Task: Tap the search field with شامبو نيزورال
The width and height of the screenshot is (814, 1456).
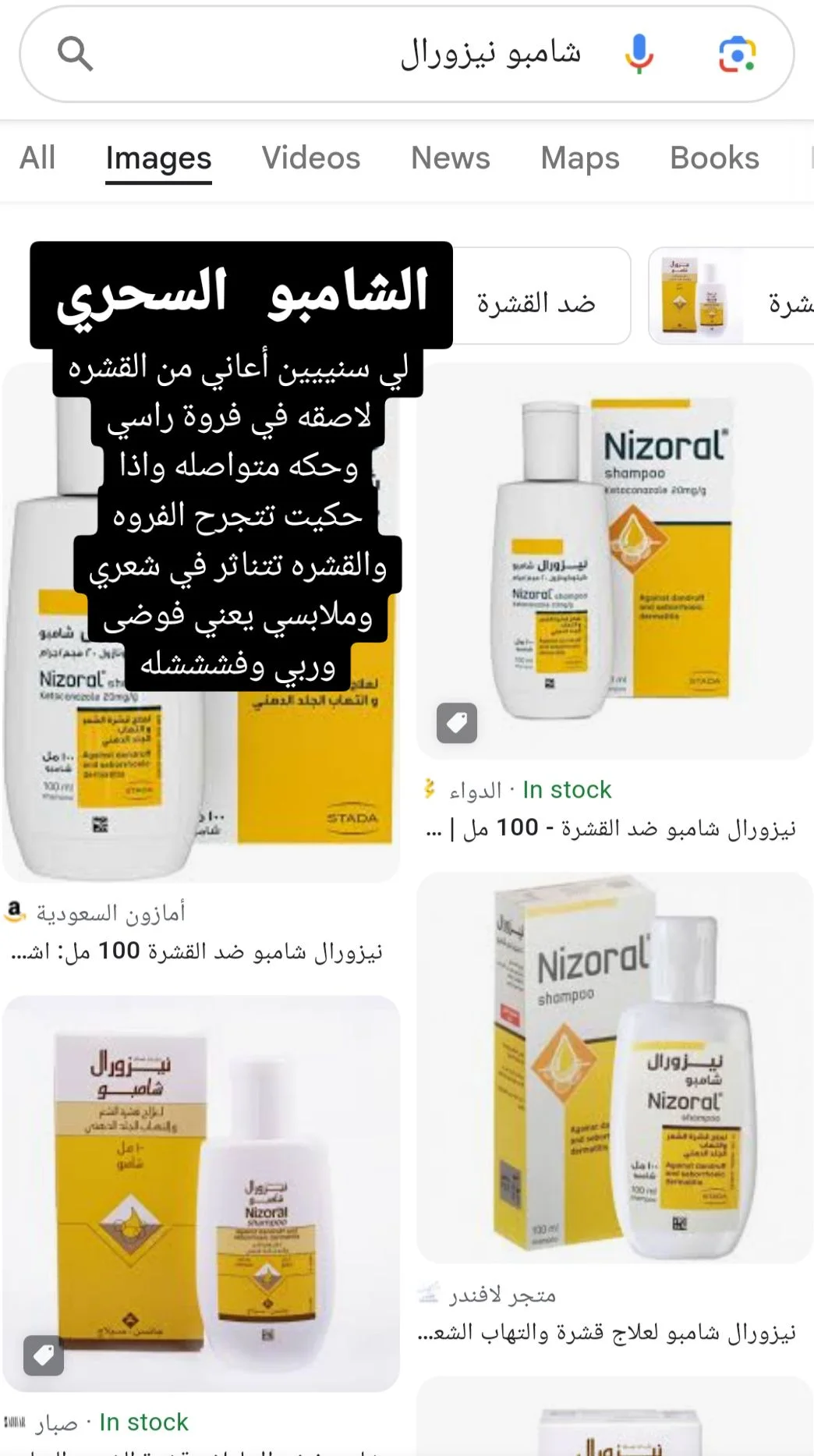Action: pos(351,54)
